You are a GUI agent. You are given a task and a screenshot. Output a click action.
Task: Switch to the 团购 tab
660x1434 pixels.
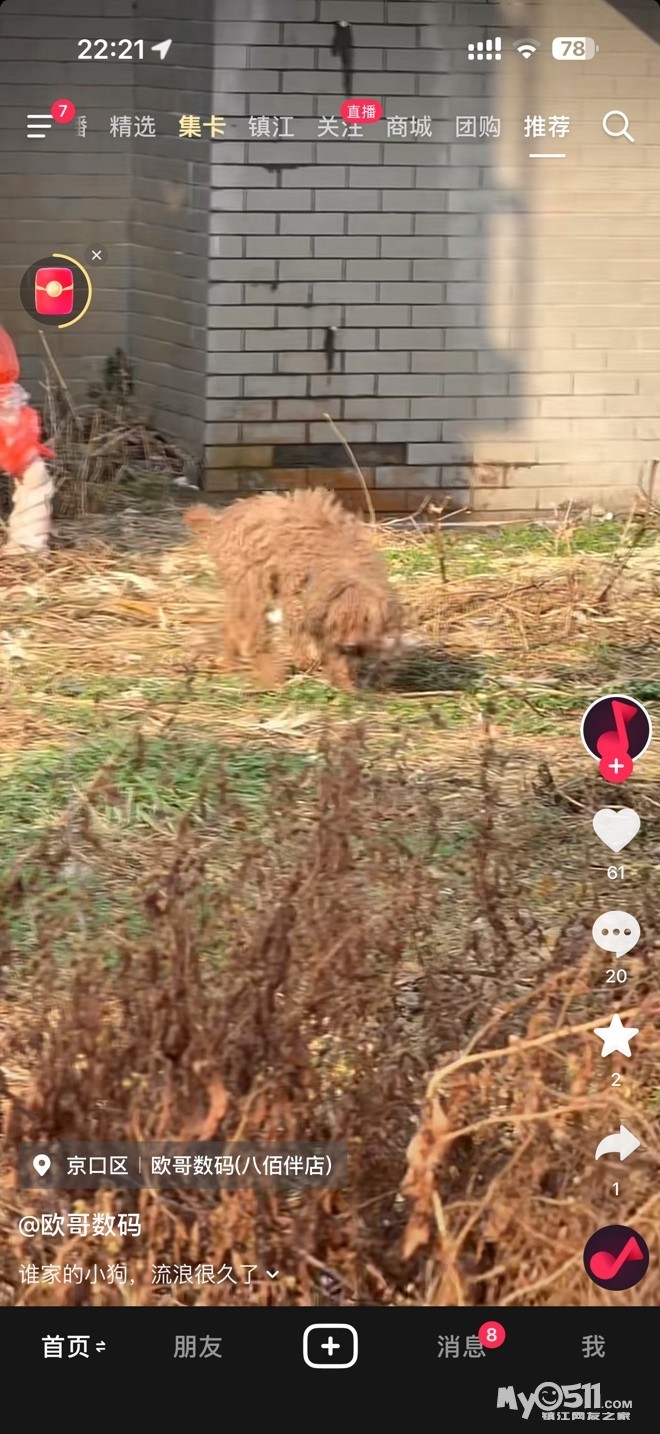point(478,127)
